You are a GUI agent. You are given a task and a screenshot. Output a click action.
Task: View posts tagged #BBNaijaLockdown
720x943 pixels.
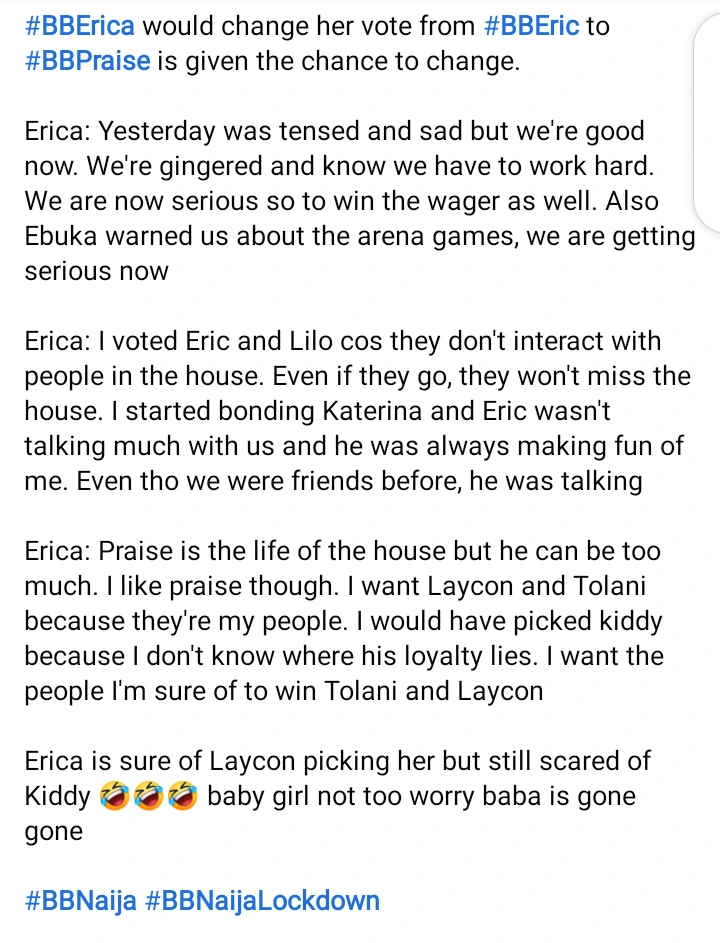[x=262, y=900]
